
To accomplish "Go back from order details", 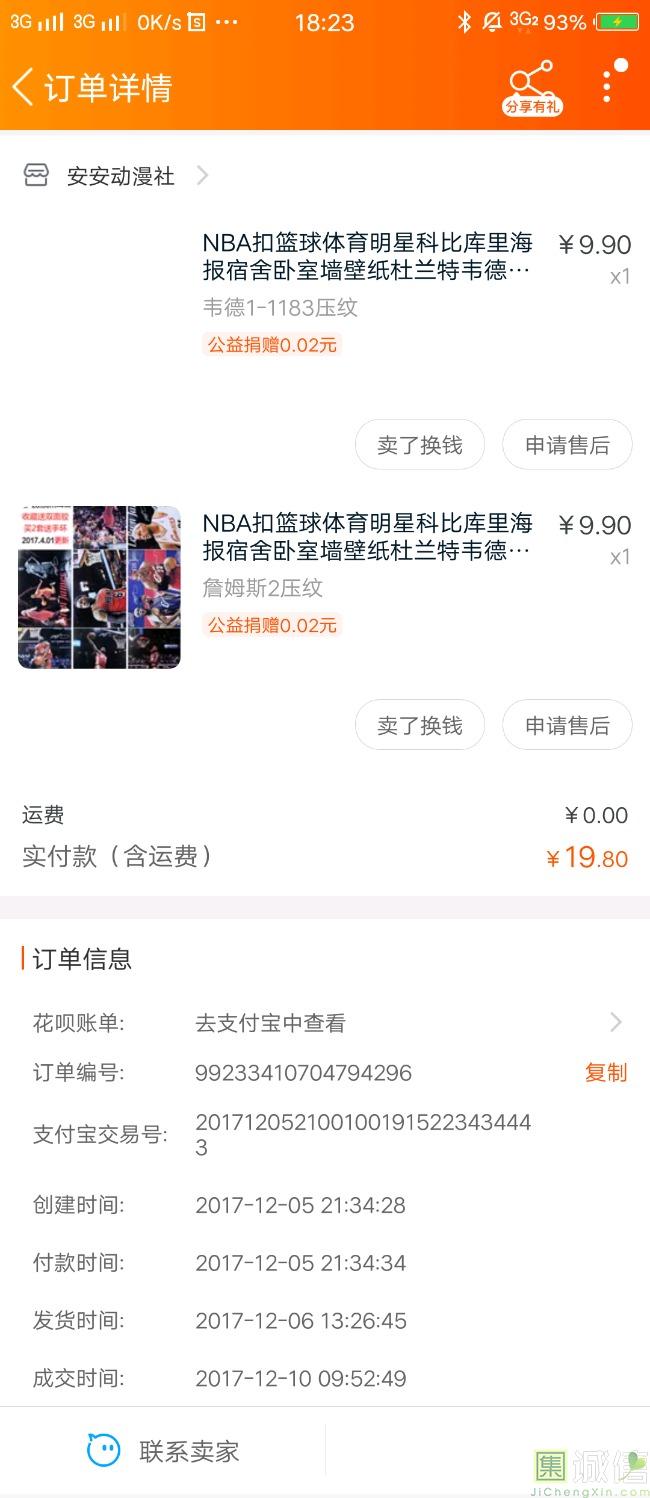I will pyautogui.click(x=24, y=87).
